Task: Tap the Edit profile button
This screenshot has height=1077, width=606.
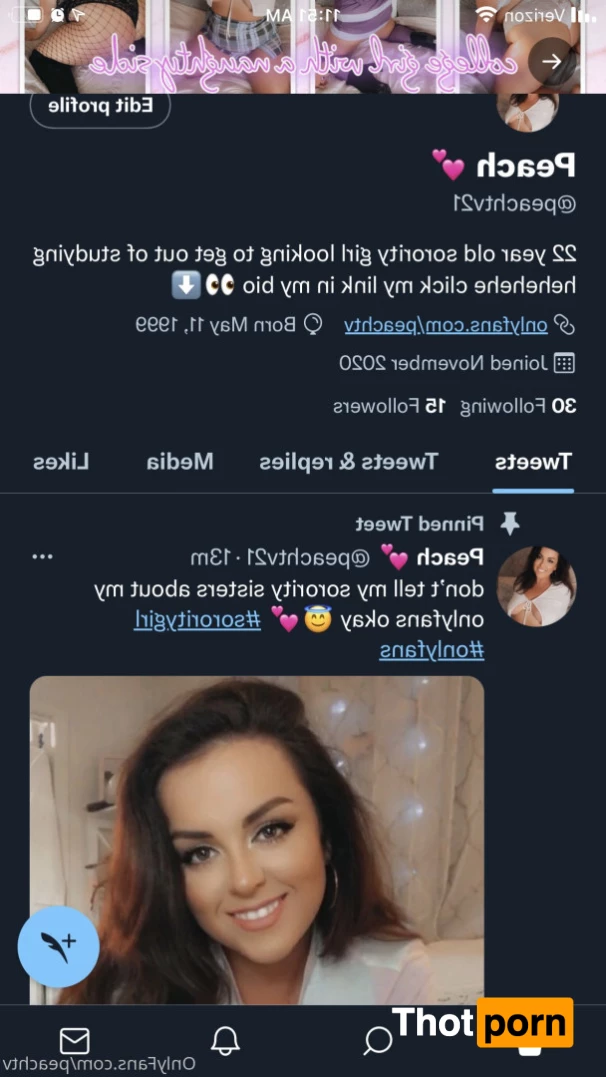Action: pyautogui.click(x=100, y=107)
